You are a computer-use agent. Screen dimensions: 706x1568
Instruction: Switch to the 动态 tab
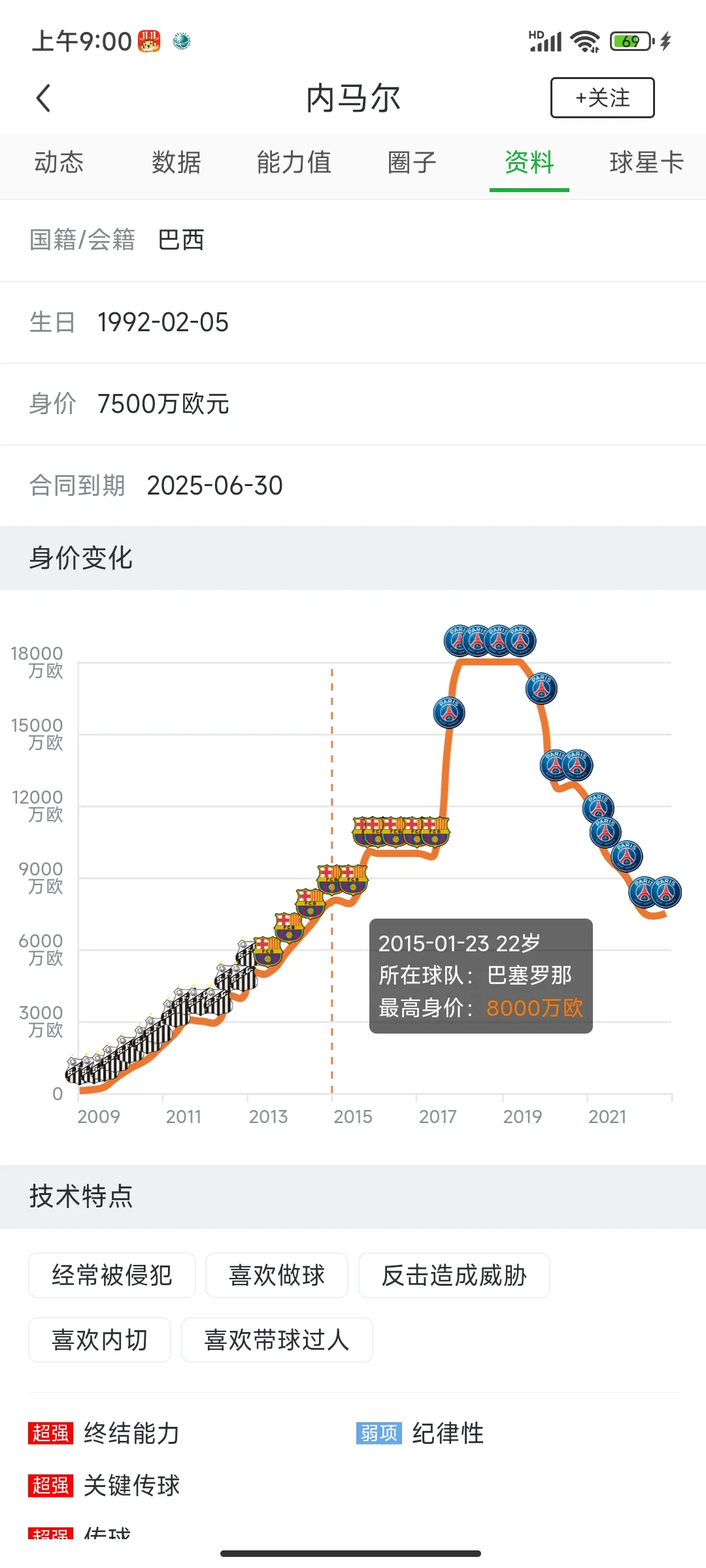pos(59,163)
